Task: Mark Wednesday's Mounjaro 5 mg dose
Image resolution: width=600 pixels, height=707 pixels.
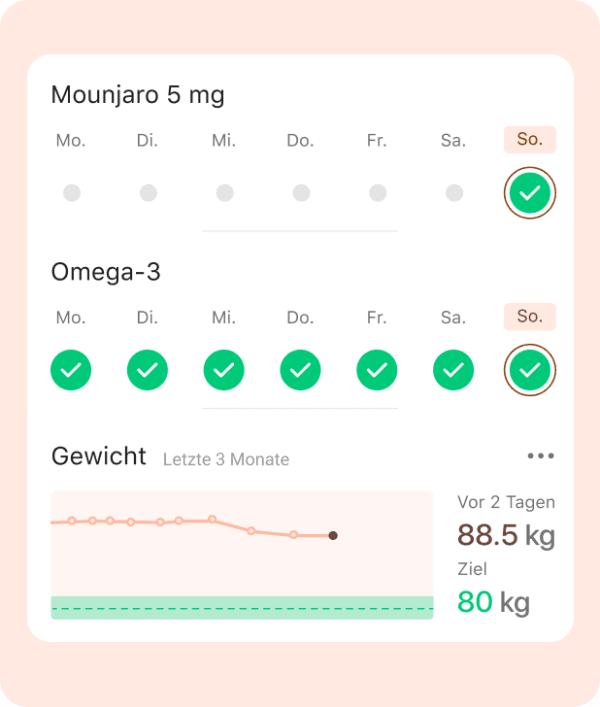Action: click(x=224, y=193)
